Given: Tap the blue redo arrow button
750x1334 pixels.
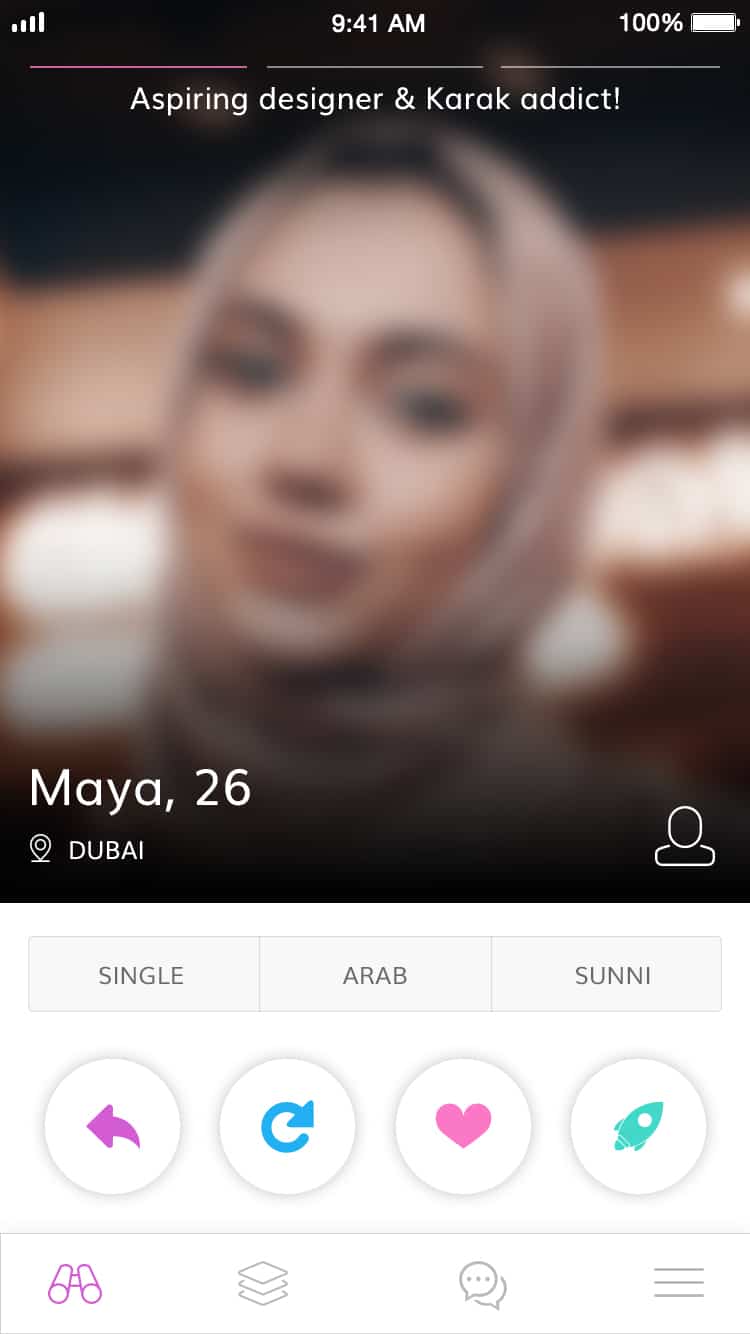Looking at the screenshot, I should click(288, 1126).
